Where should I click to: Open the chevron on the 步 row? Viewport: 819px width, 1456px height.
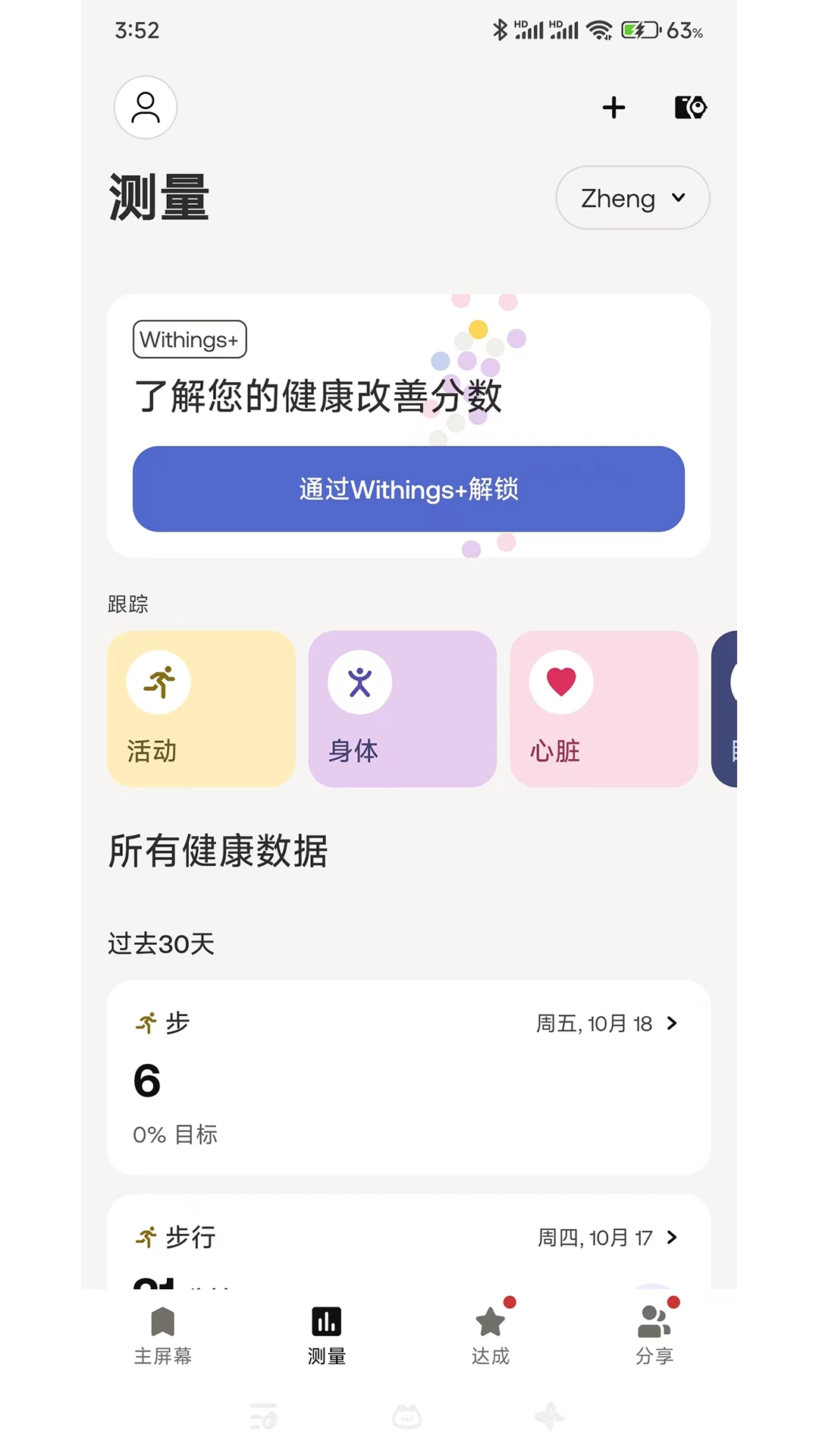672,1023
